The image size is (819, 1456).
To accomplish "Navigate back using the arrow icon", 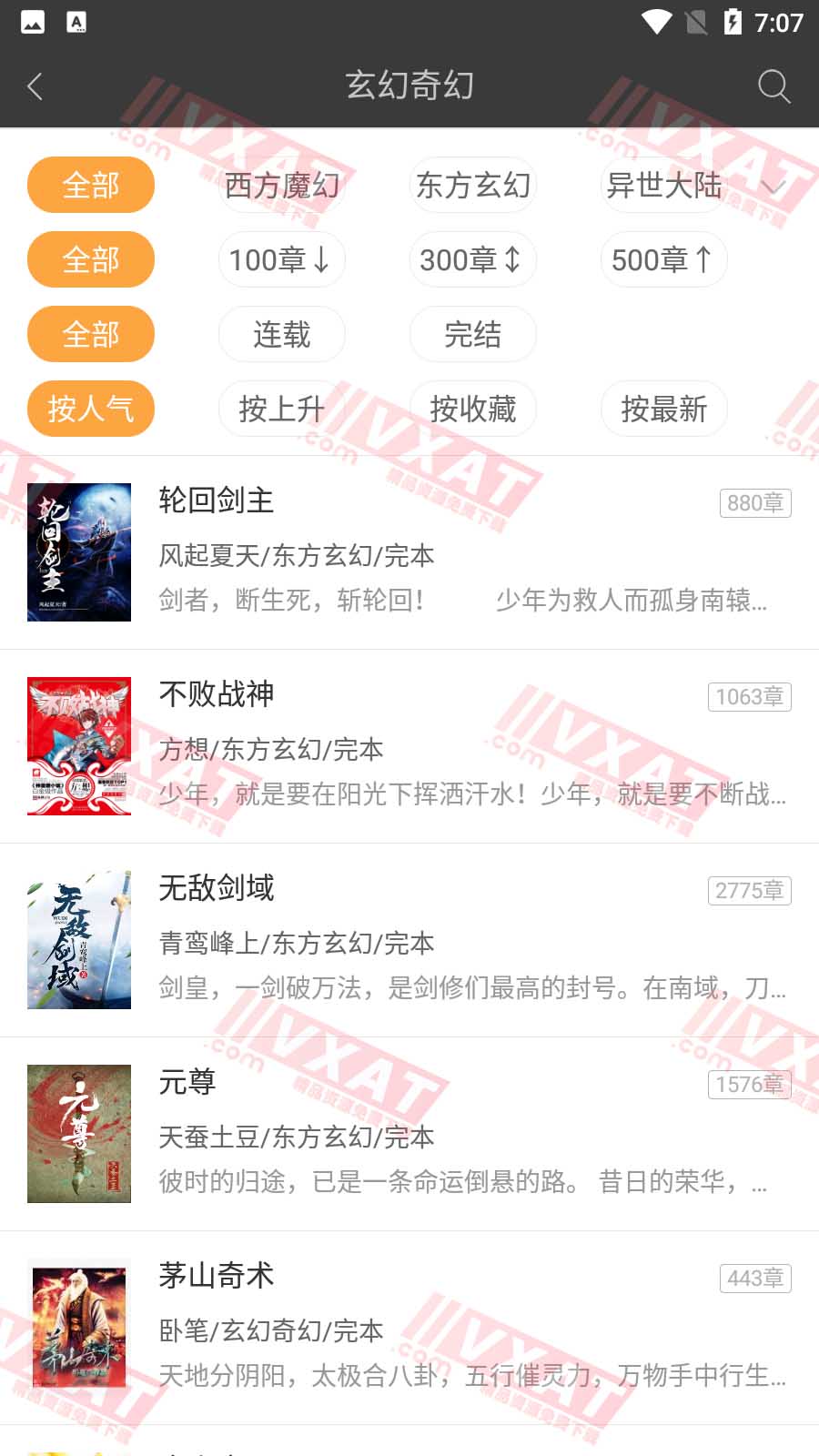I will 35,86.
